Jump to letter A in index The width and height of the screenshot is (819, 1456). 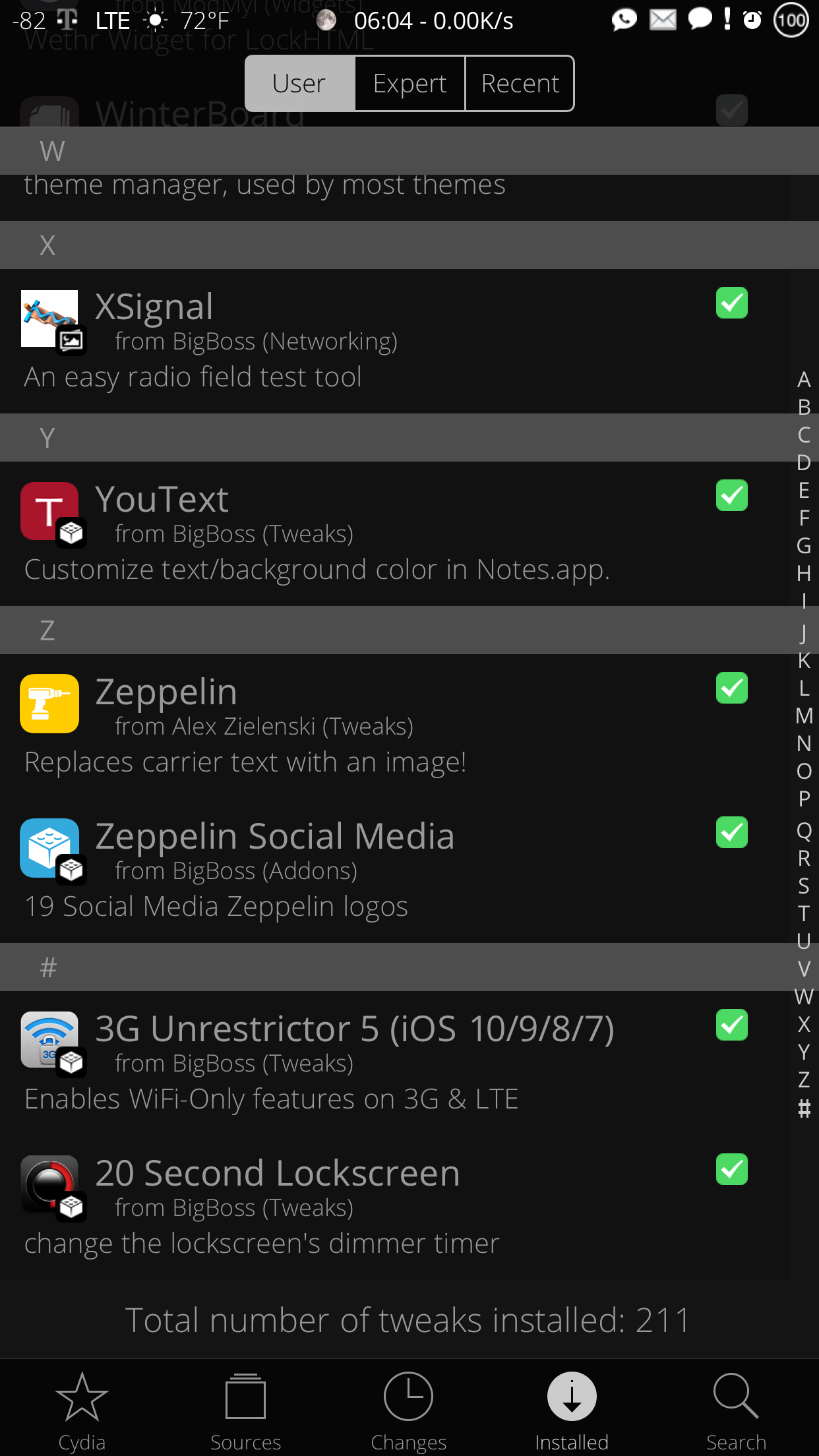point(804,380)
